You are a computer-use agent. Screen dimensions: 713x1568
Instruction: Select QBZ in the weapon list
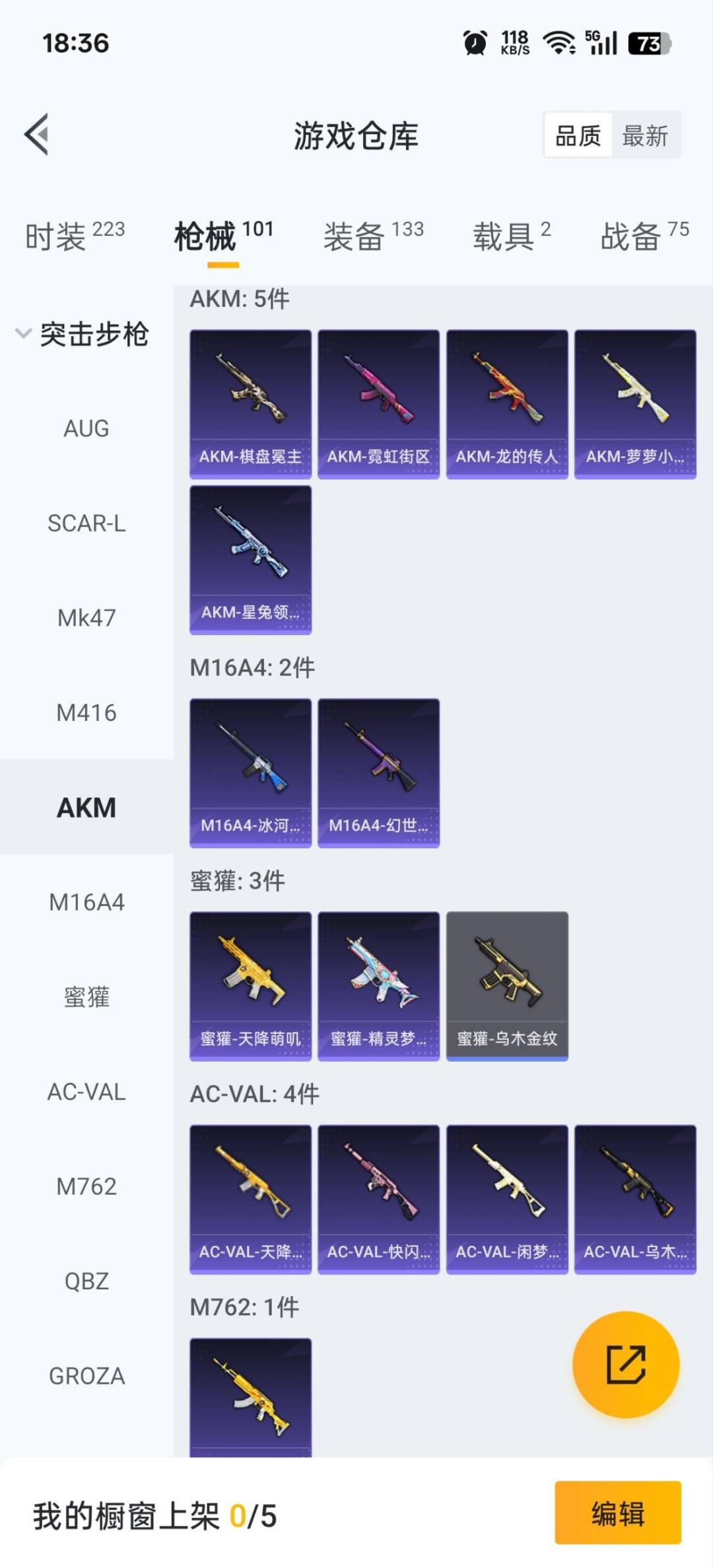[86, 1281]
